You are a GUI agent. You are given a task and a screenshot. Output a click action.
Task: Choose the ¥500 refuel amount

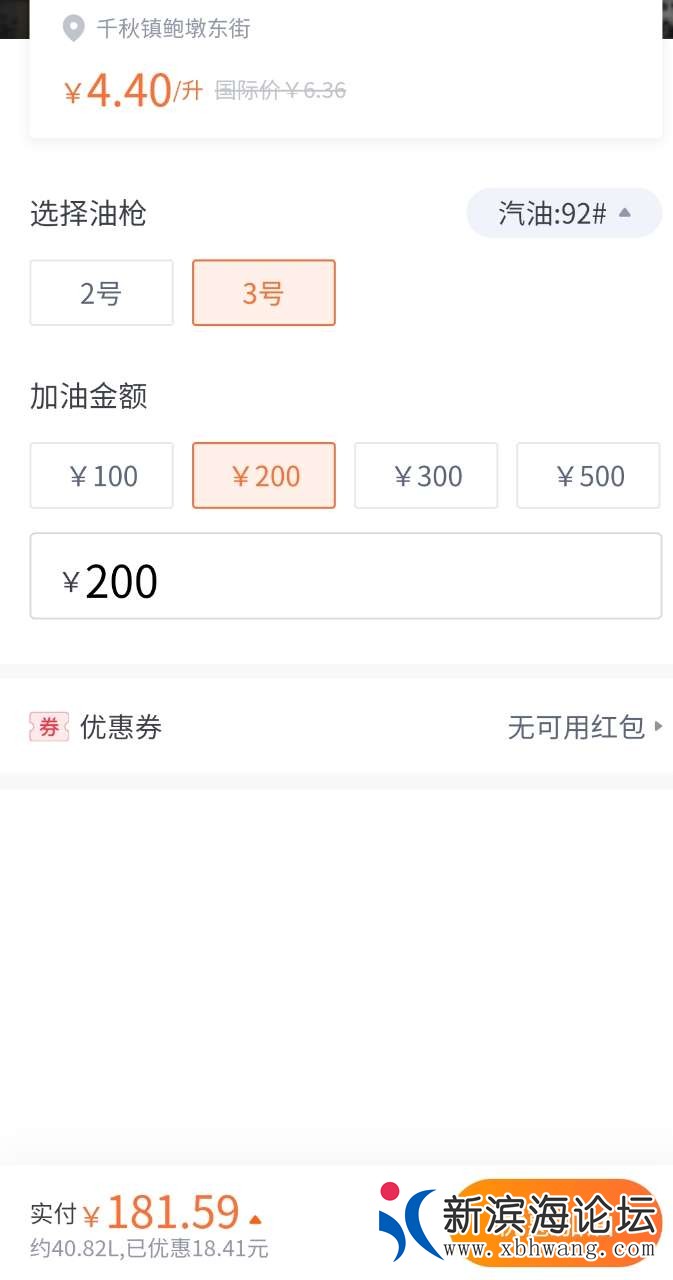point(588,476)
